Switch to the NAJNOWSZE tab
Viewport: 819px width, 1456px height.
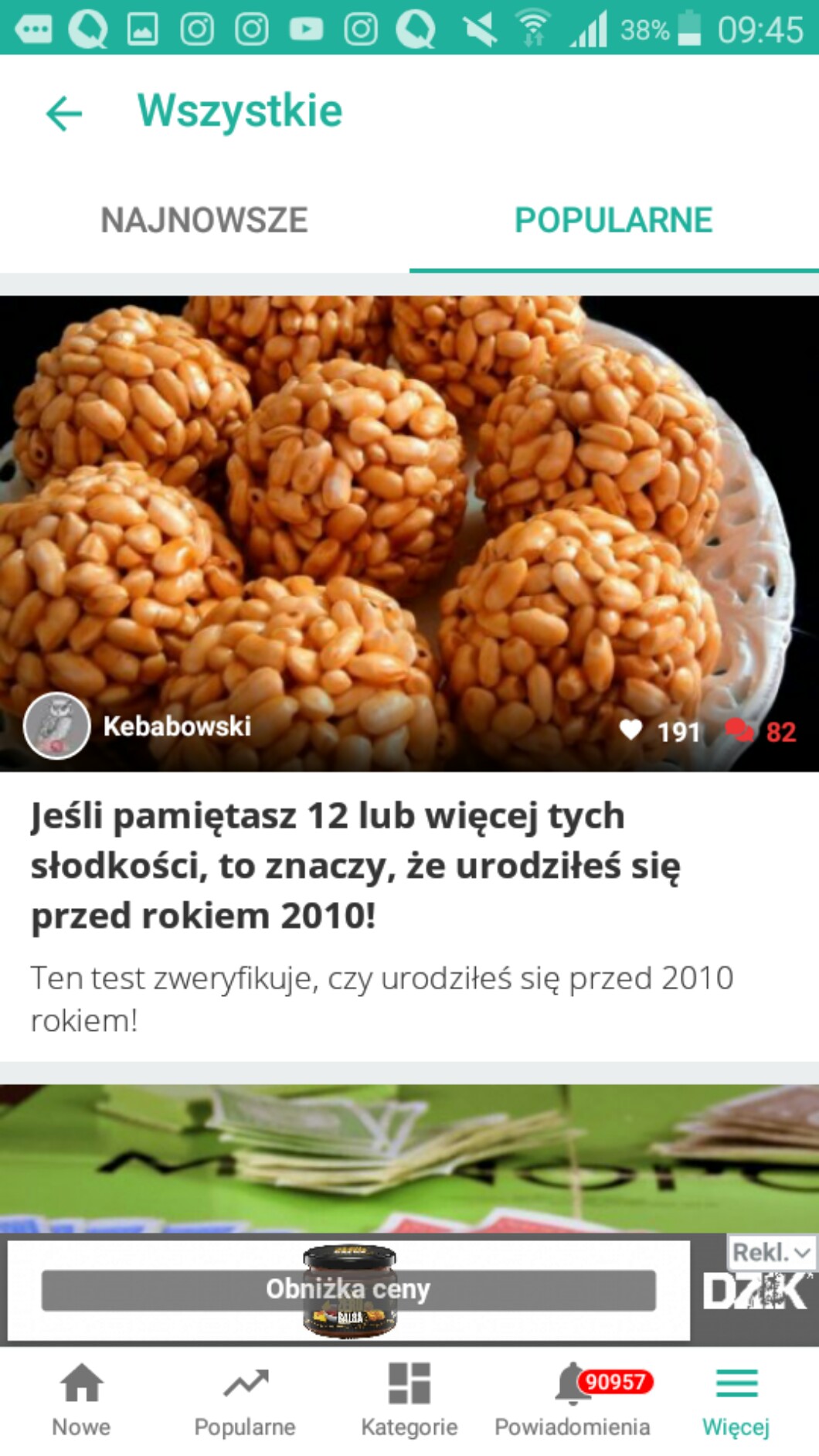204,220
